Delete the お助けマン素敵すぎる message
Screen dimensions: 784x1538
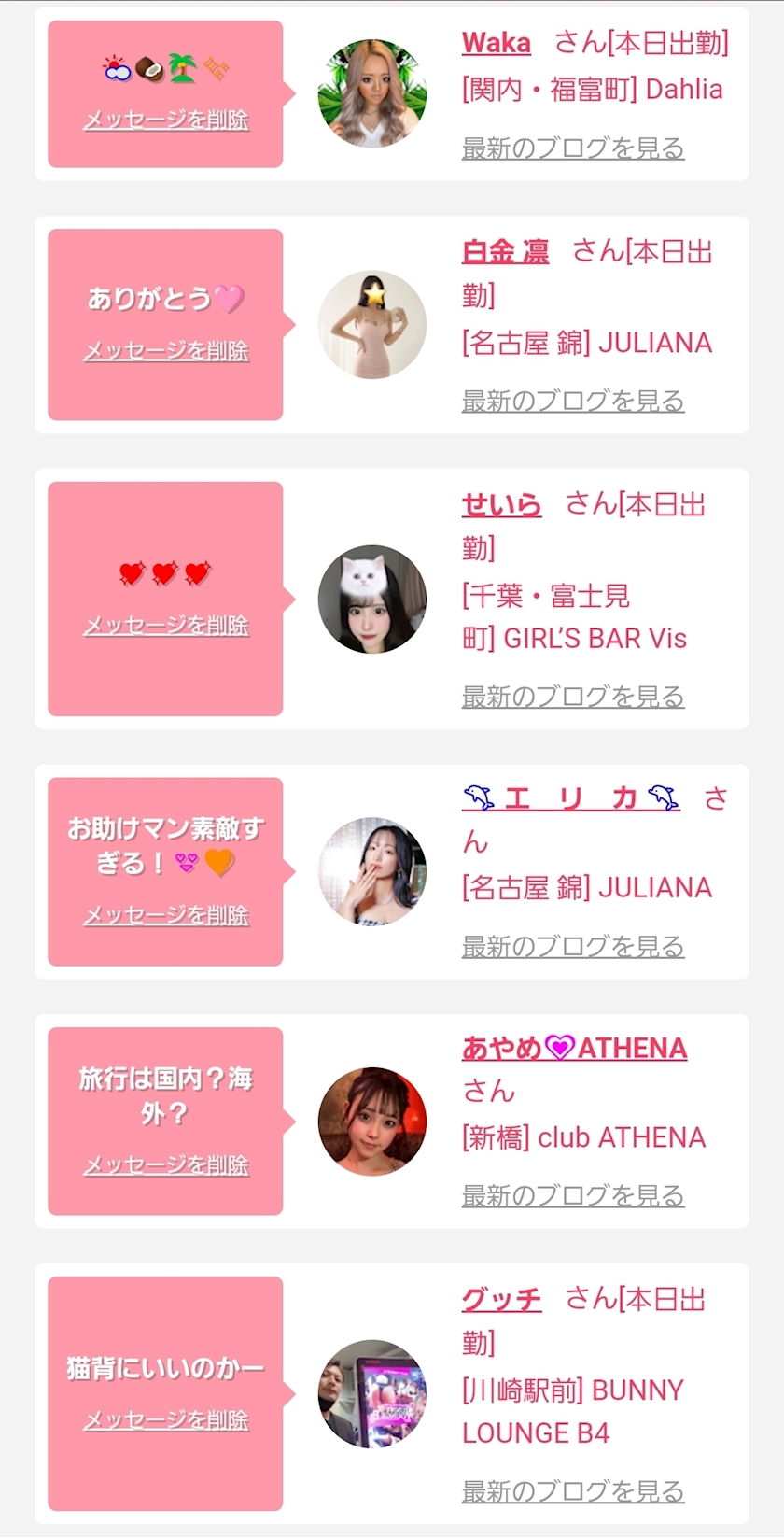pyautogui.click(x=166, y=915)
